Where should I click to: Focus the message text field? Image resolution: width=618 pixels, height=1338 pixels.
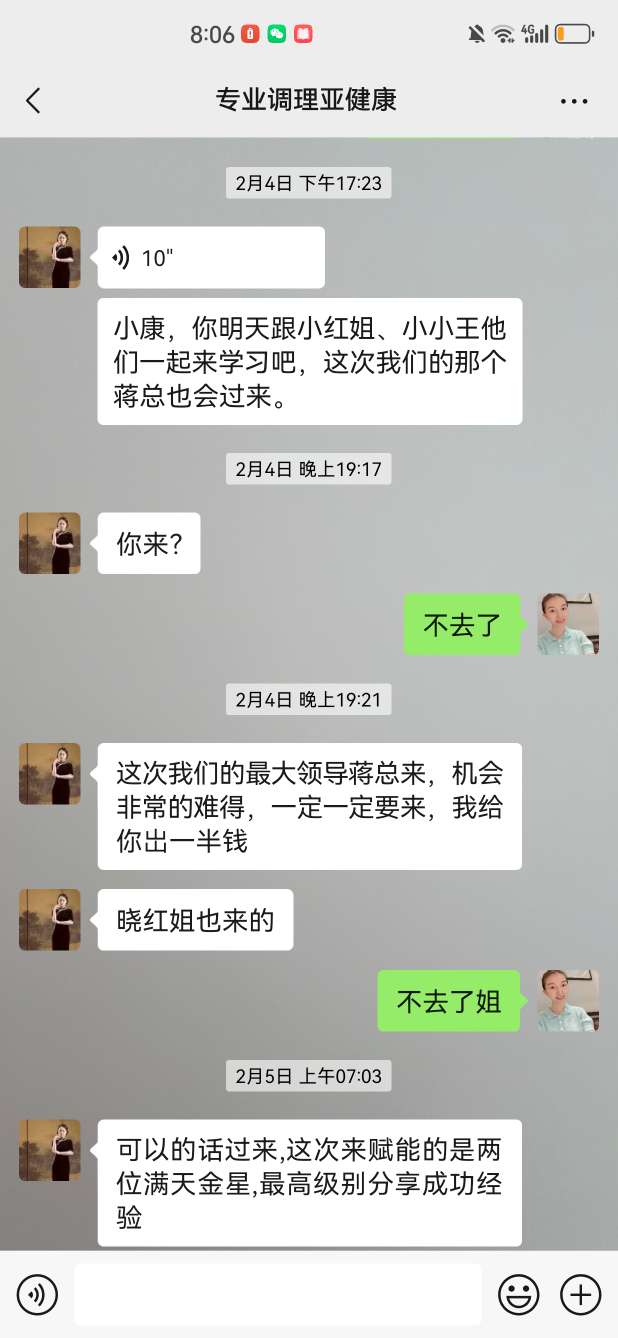277,1295
